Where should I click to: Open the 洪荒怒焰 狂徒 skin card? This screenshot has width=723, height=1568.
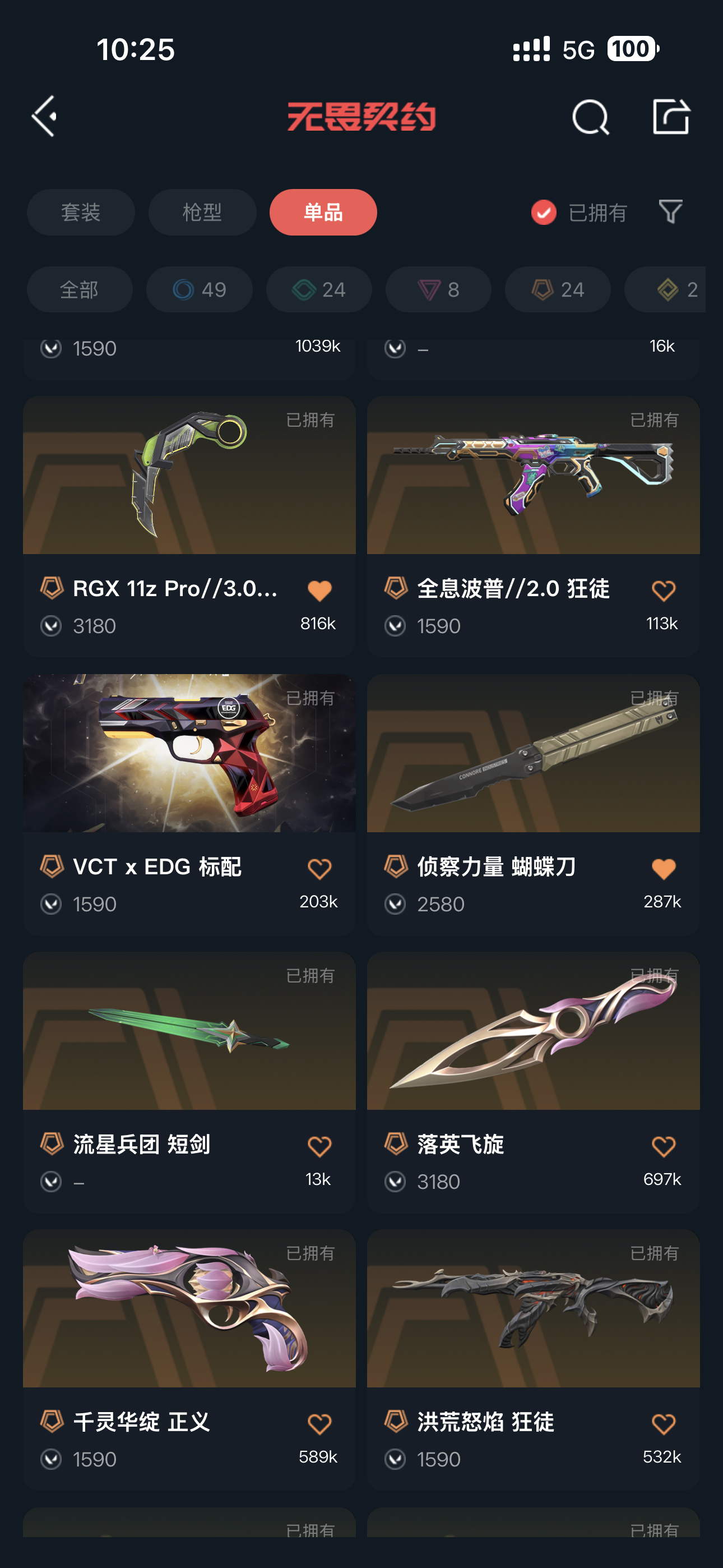533,1321
